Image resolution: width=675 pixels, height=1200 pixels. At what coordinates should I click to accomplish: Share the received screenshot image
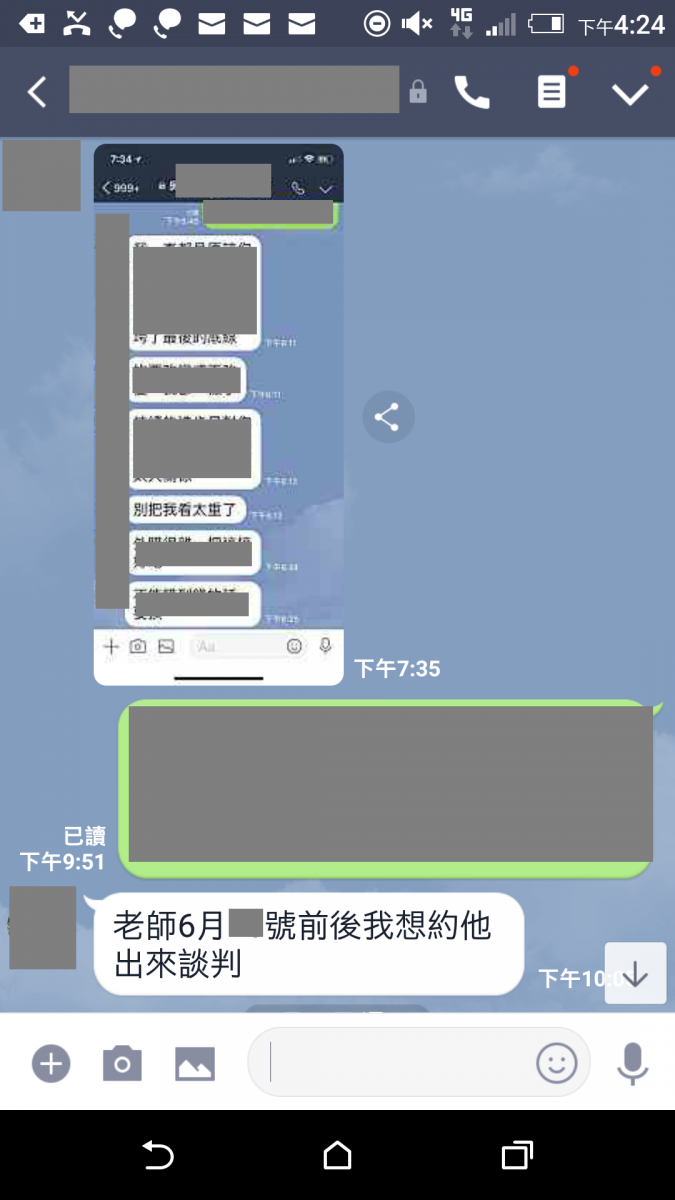387,417
